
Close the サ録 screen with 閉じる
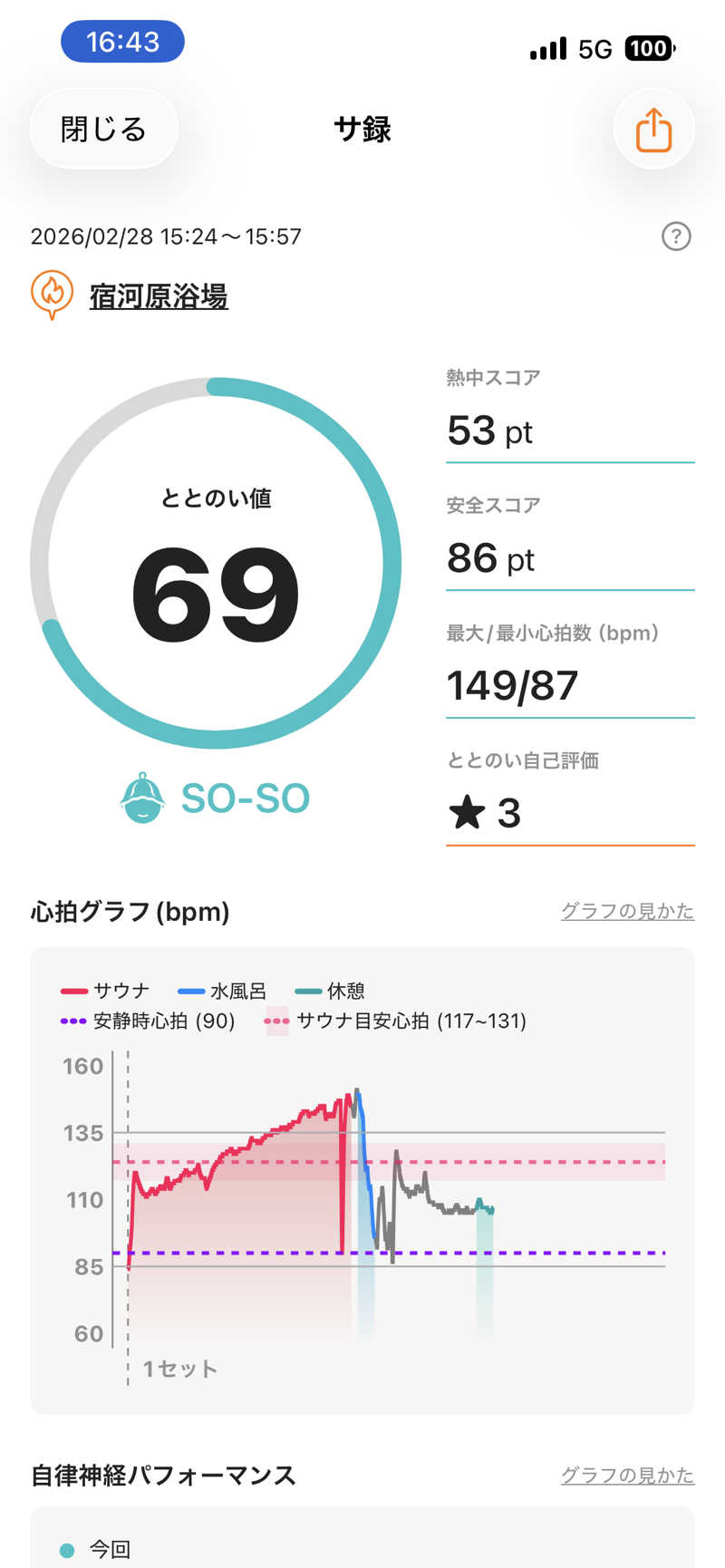tap(103, 130)
